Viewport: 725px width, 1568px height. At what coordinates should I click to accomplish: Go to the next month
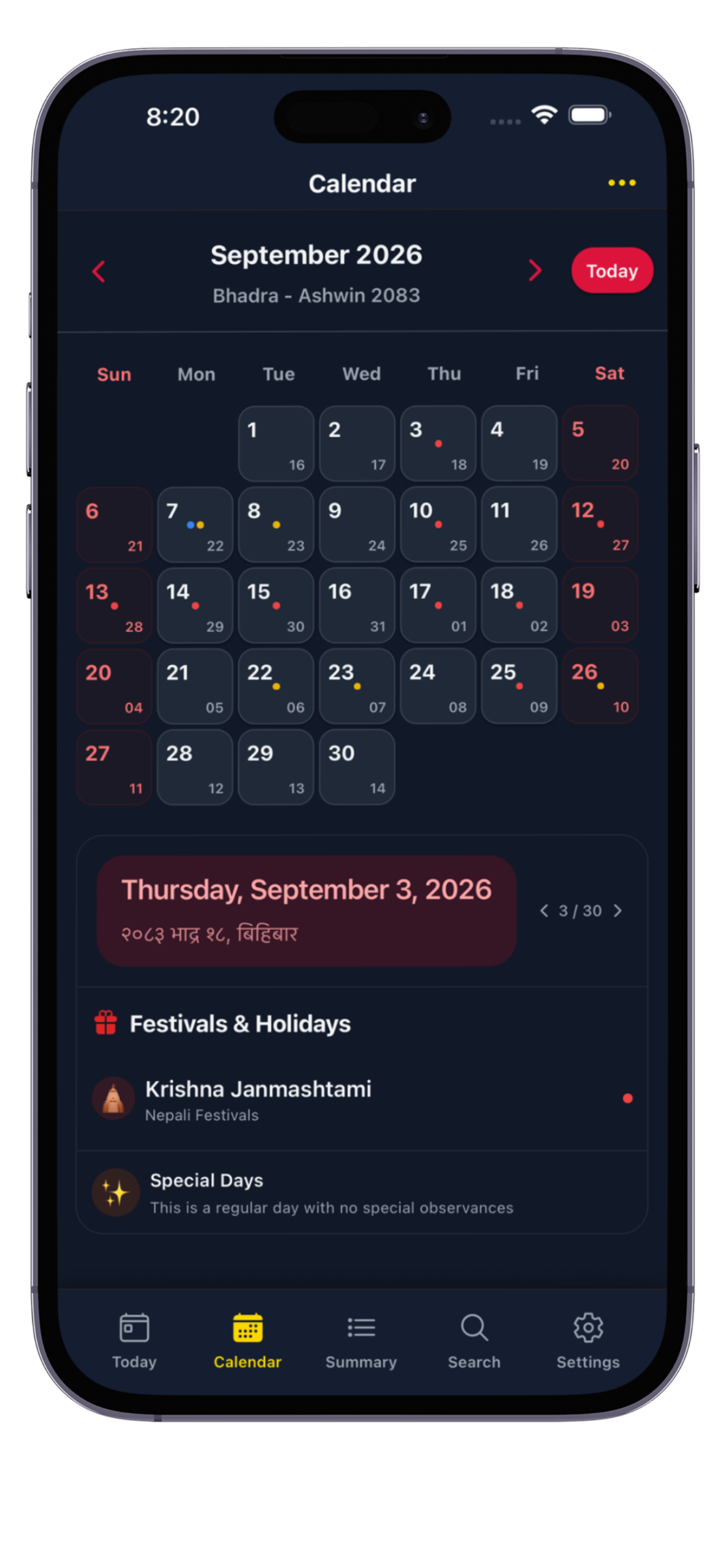pos(535,271)
